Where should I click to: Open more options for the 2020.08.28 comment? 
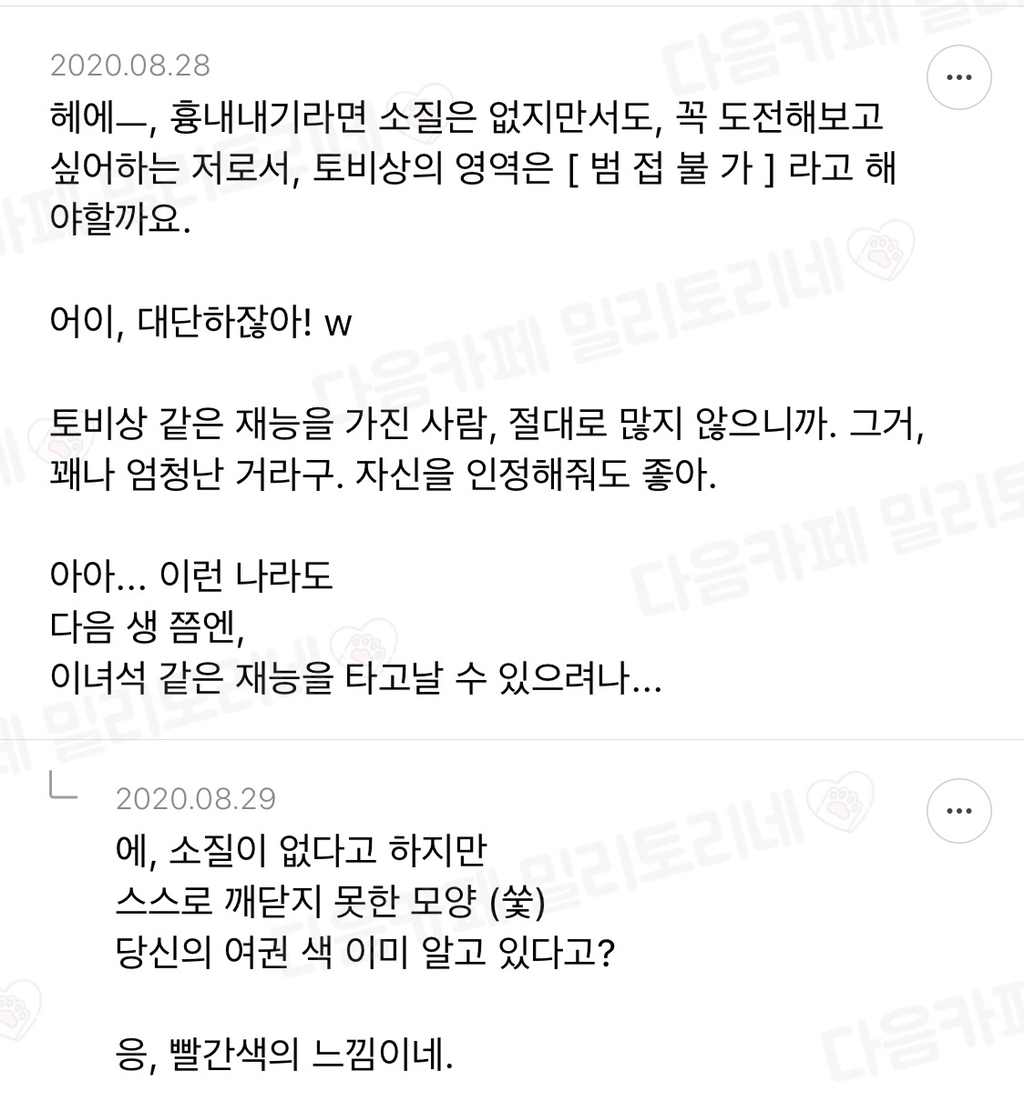pos(959,77)
